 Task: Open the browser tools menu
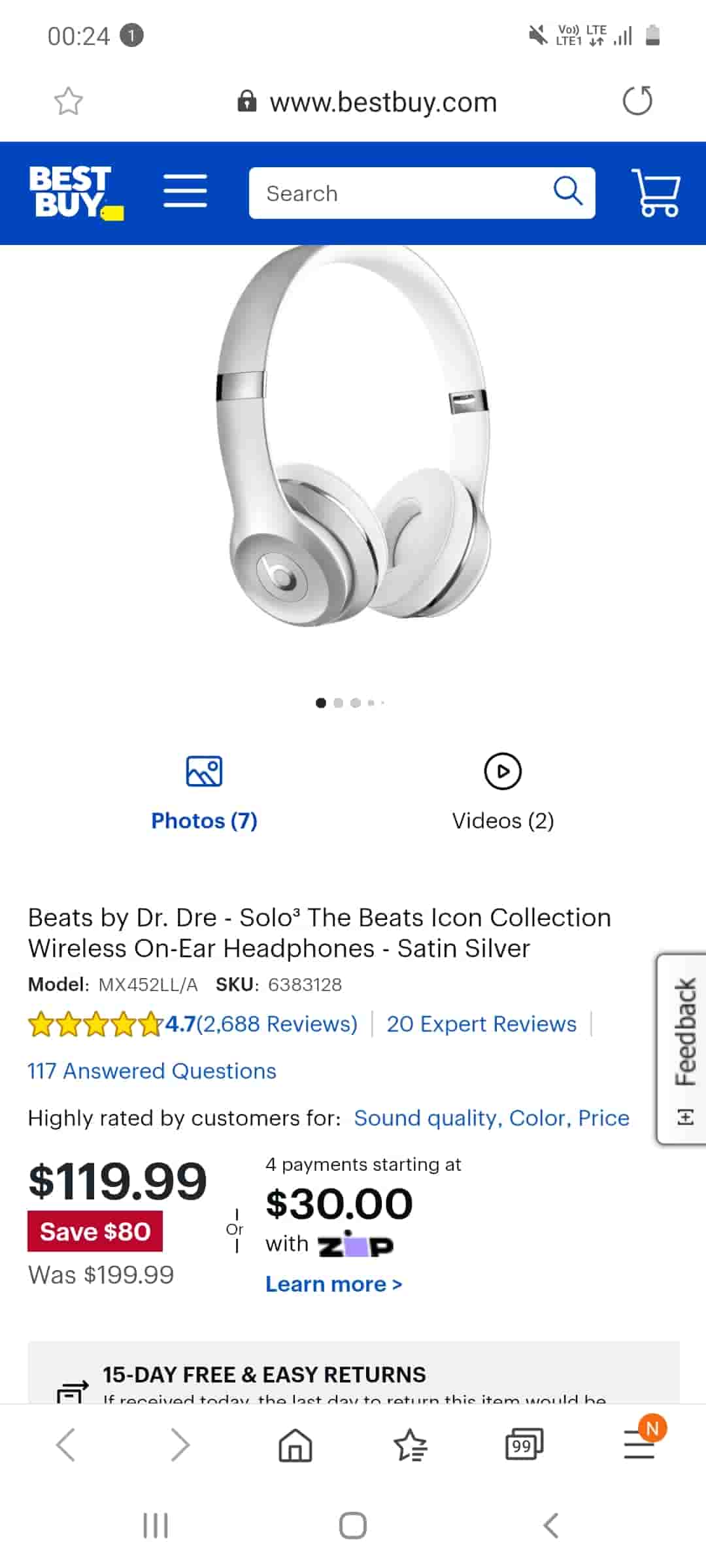point(639,1445)
